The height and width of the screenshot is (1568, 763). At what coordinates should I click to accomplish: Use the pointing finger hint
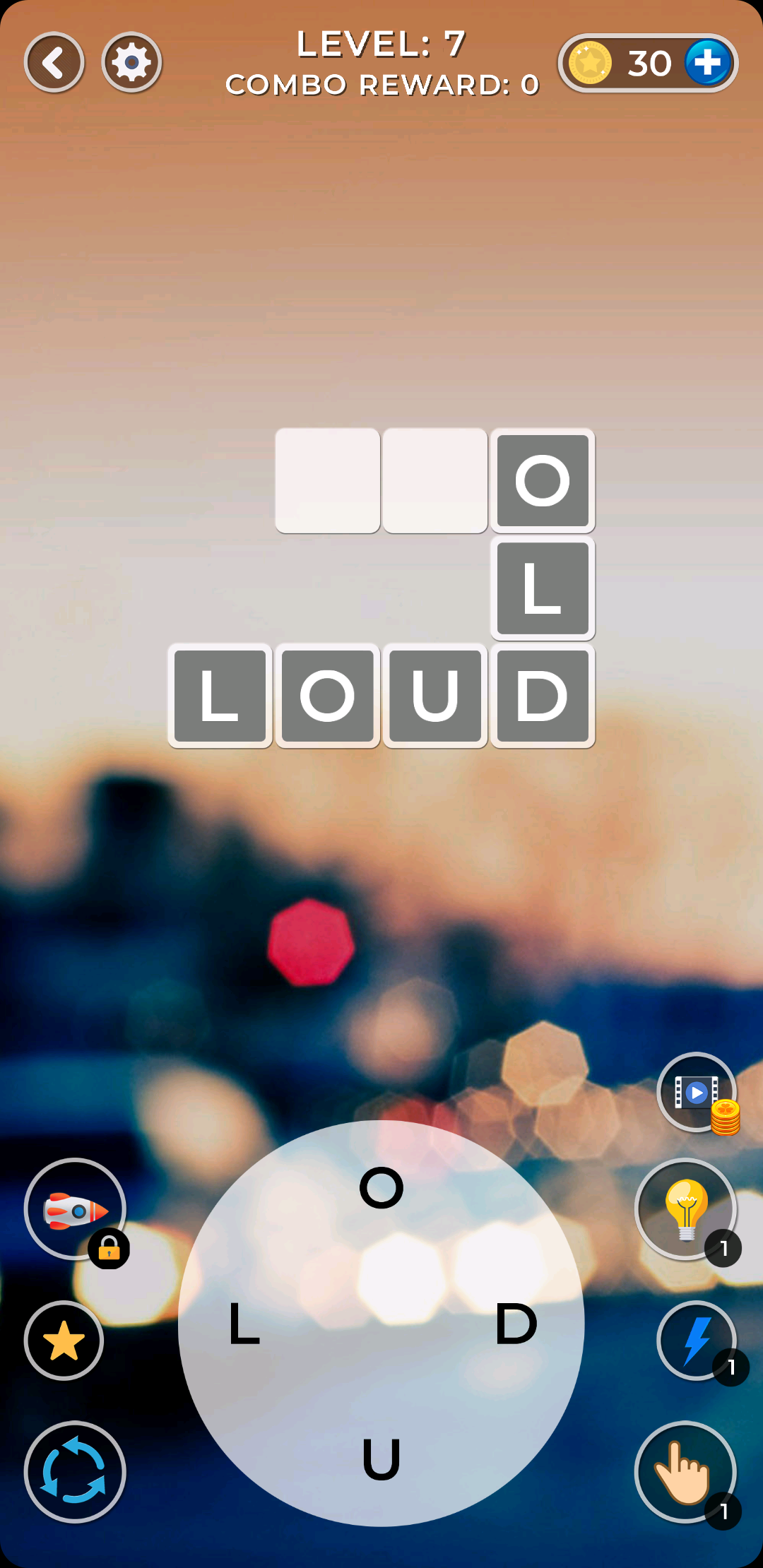(x=685, y=1472)
